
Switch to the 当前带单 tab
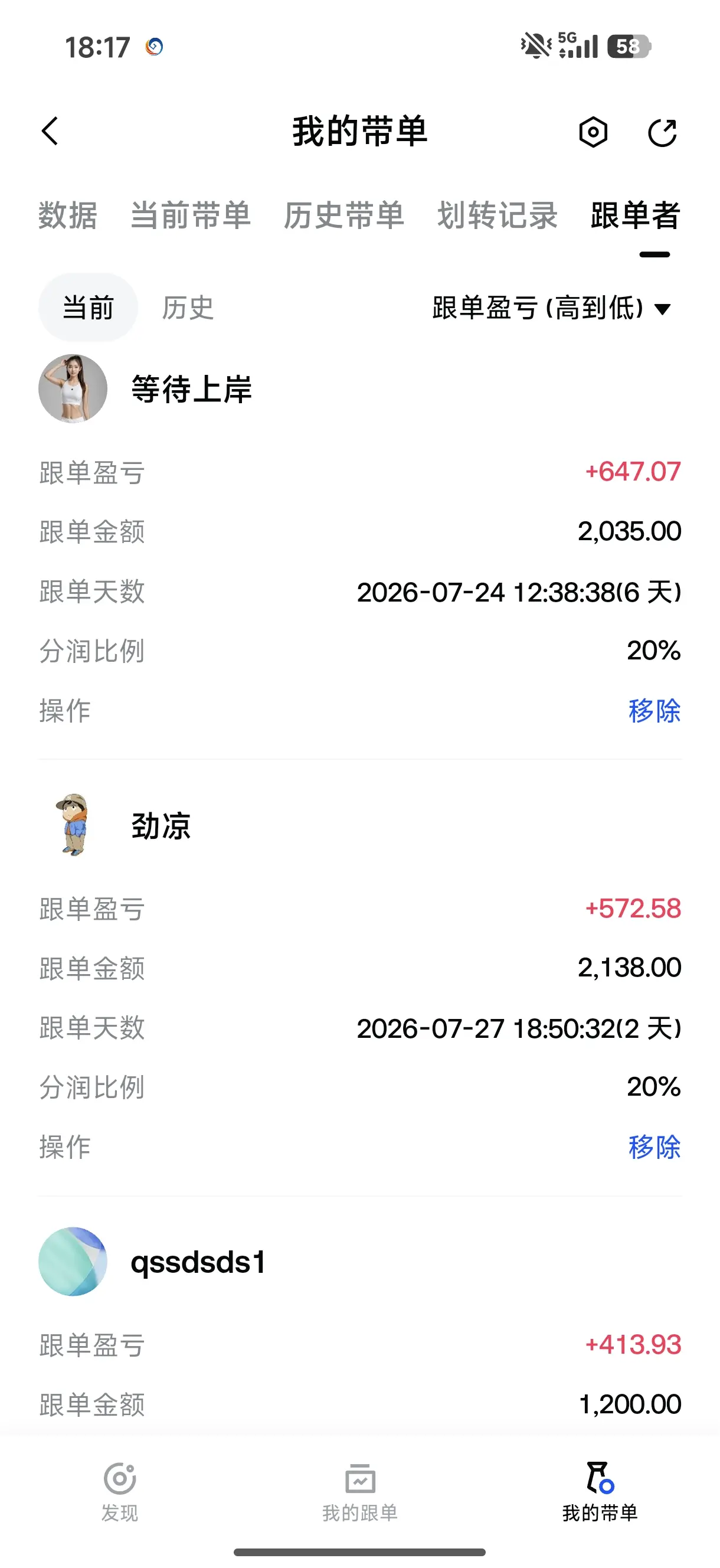coord(191,215)
